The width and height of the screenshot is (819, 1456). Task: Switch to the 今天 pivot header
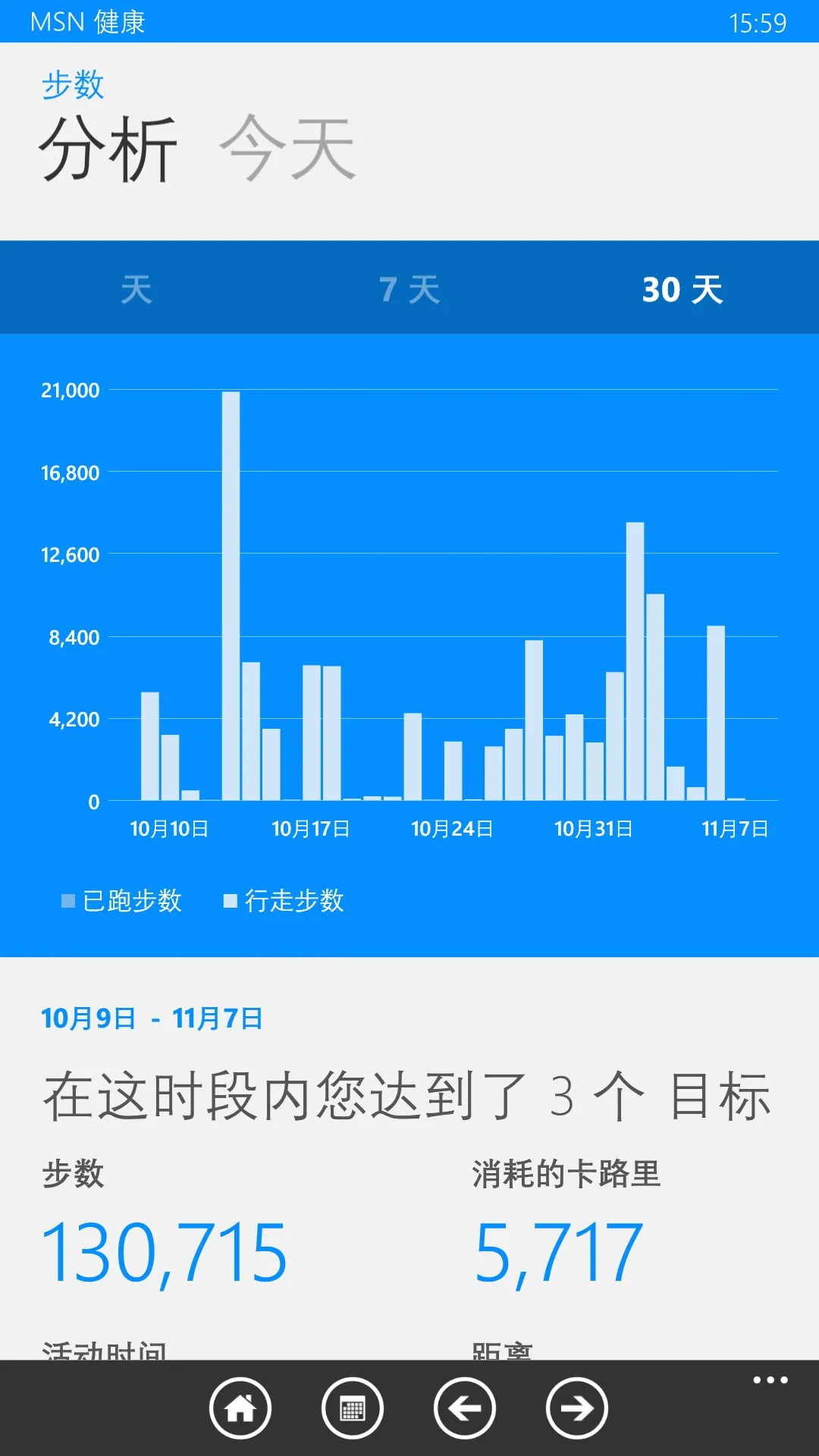[287, 149]
